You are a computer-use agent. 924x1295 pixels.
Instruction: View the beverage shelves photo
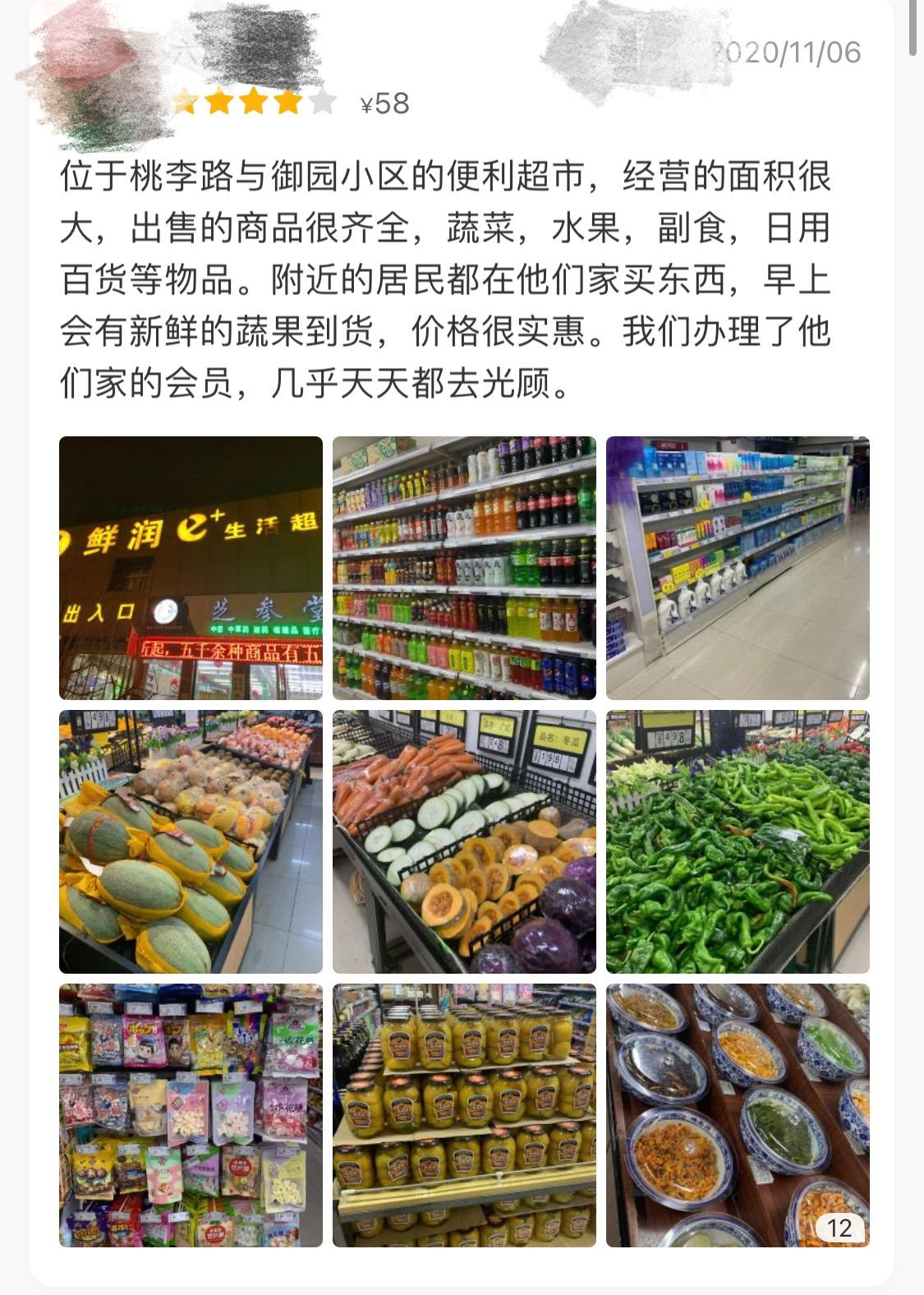[x=464, y=568]
